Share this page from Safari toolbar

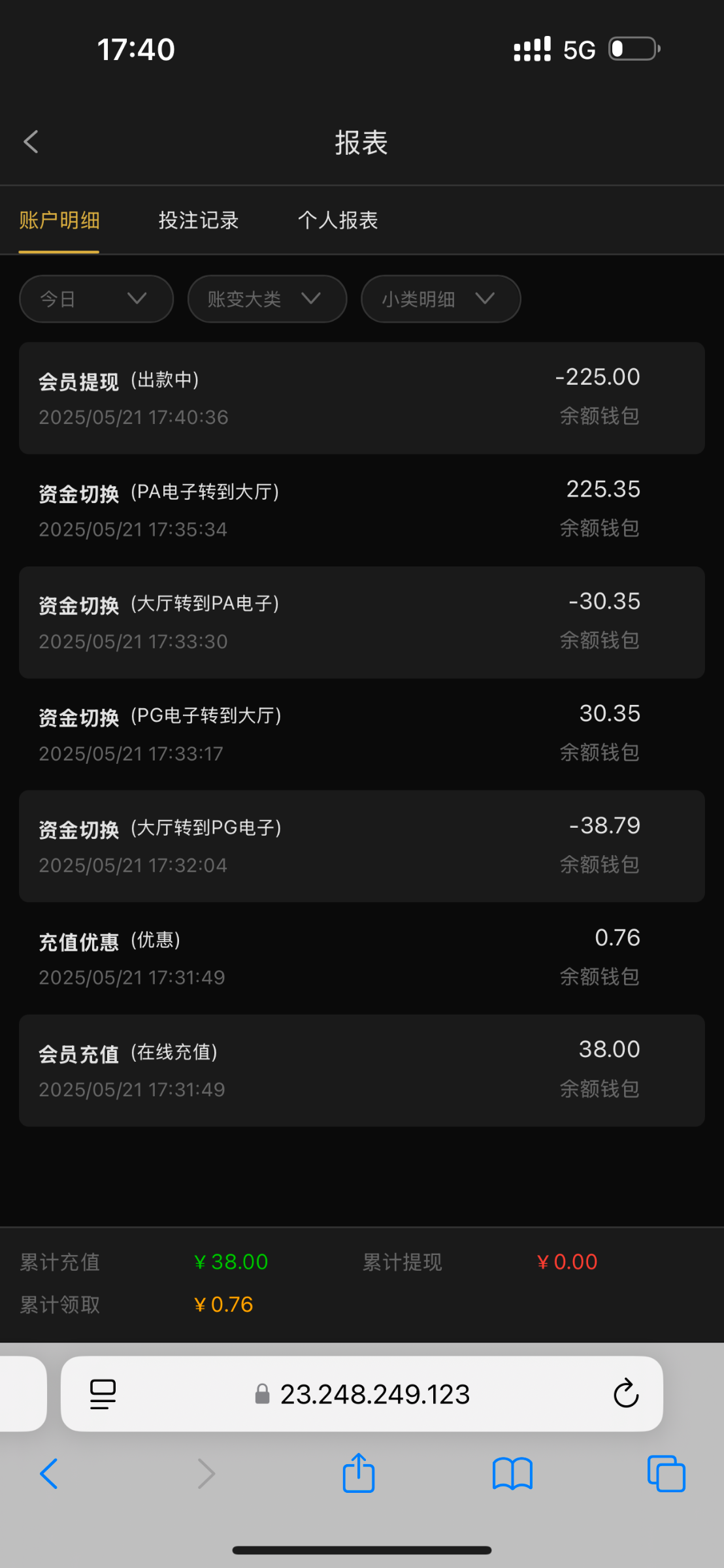(358, 1473)
